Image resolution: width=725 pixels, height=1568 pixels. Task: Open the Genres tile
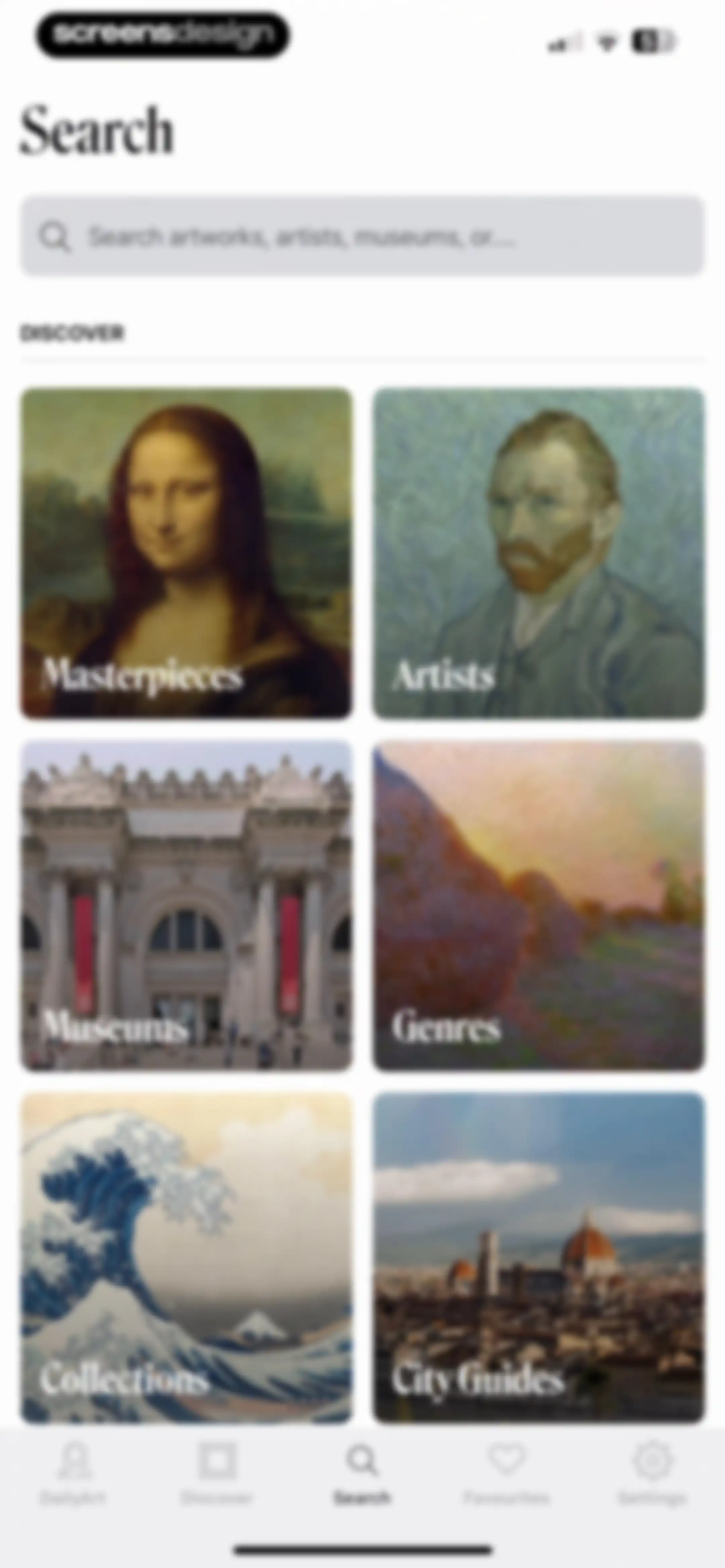point(539,906)
